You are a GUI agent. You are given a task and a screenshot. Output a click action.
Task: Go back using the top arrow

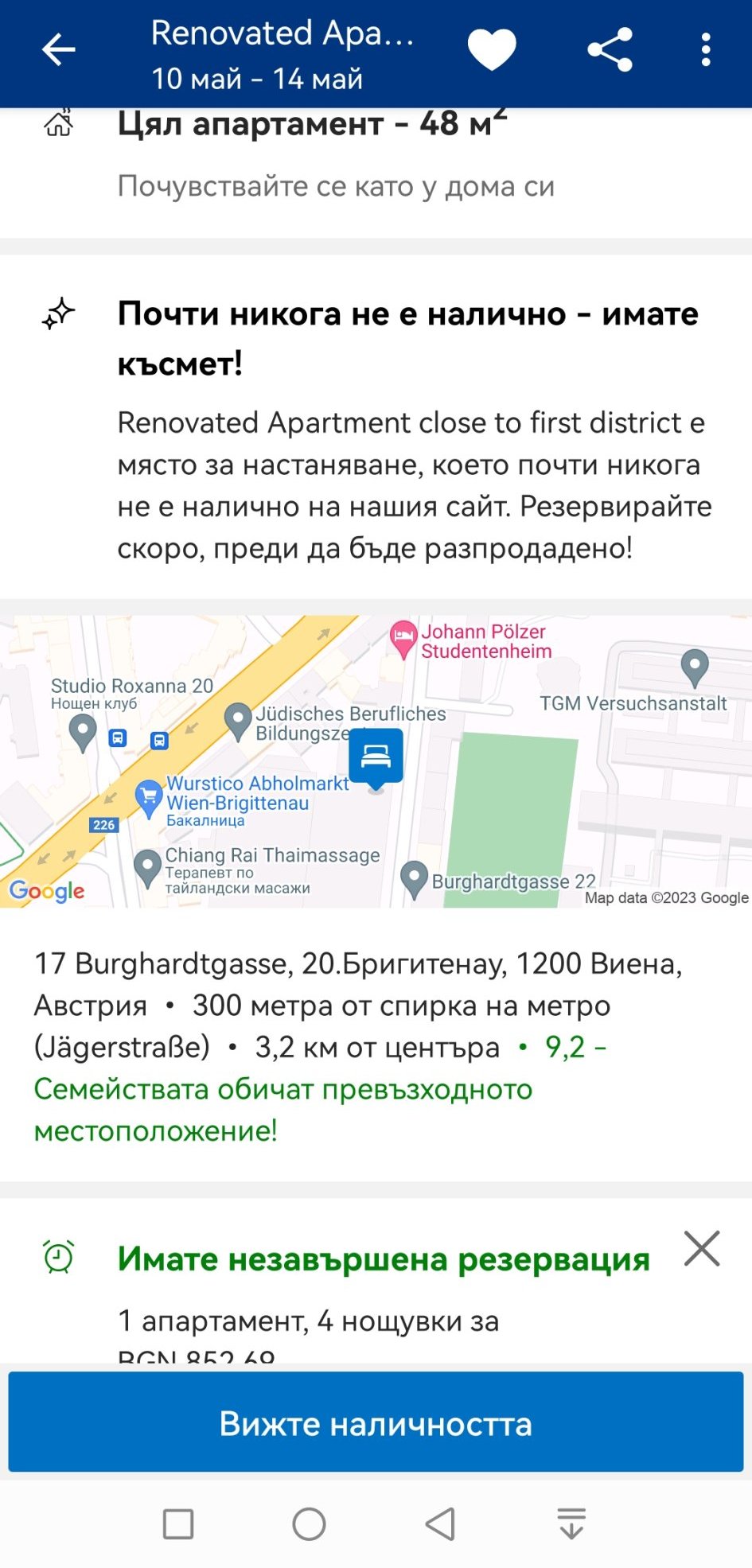click(59, 50)
